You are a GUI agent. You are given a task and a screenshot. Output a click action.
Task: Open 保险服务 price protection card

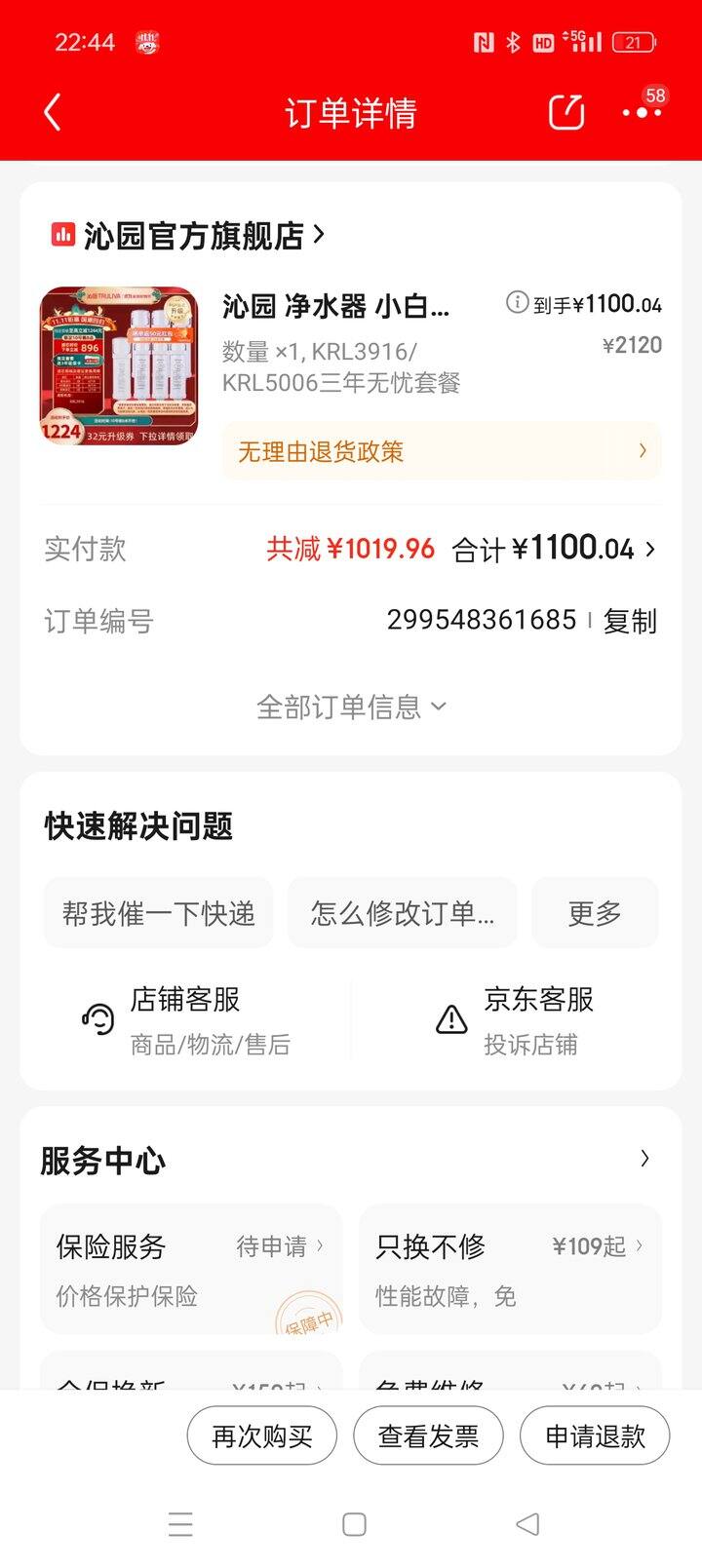[191, 1270]
